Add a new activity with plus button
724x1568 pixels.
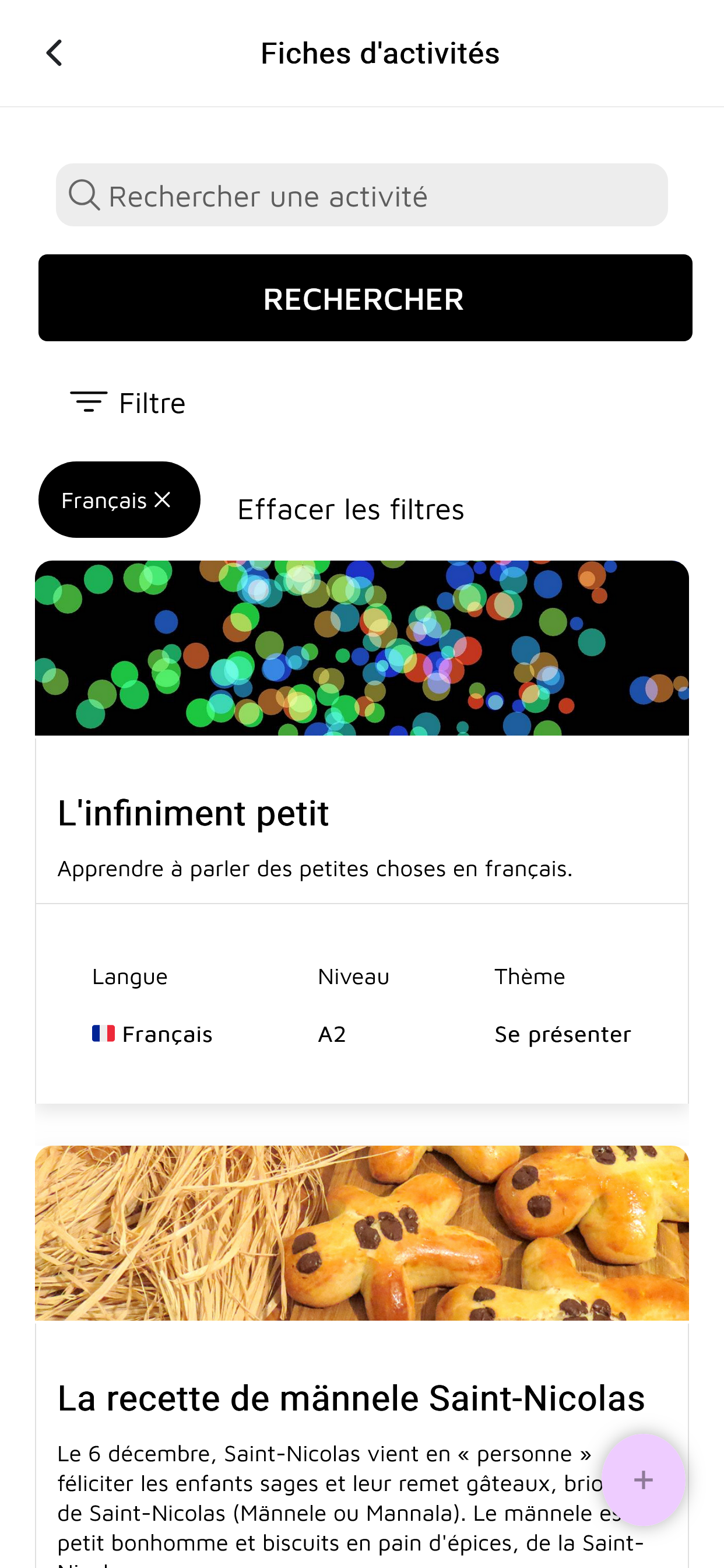(x=643, y=1480)
